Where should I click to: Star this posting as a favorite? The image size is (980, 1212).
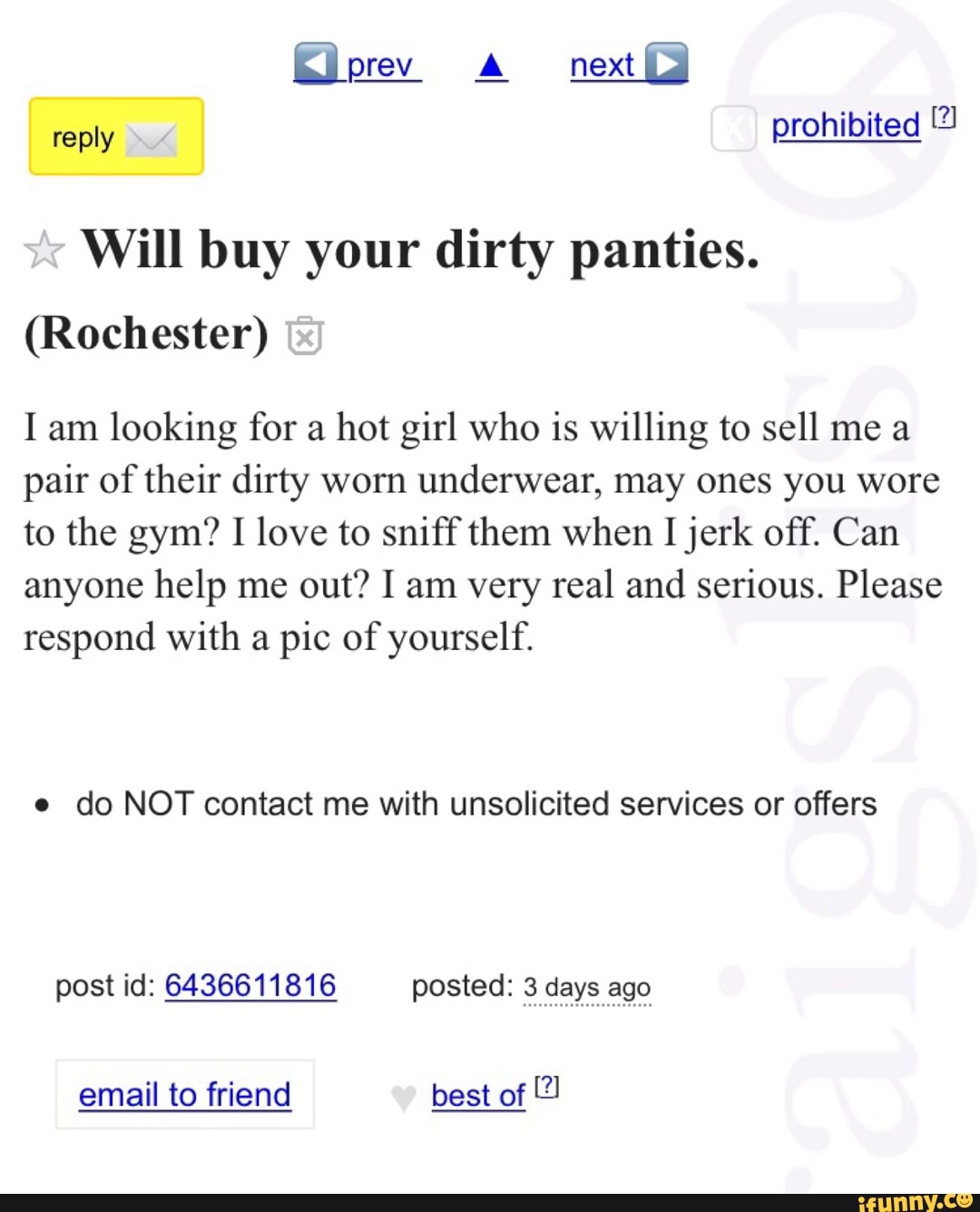[x=44, y=251]
